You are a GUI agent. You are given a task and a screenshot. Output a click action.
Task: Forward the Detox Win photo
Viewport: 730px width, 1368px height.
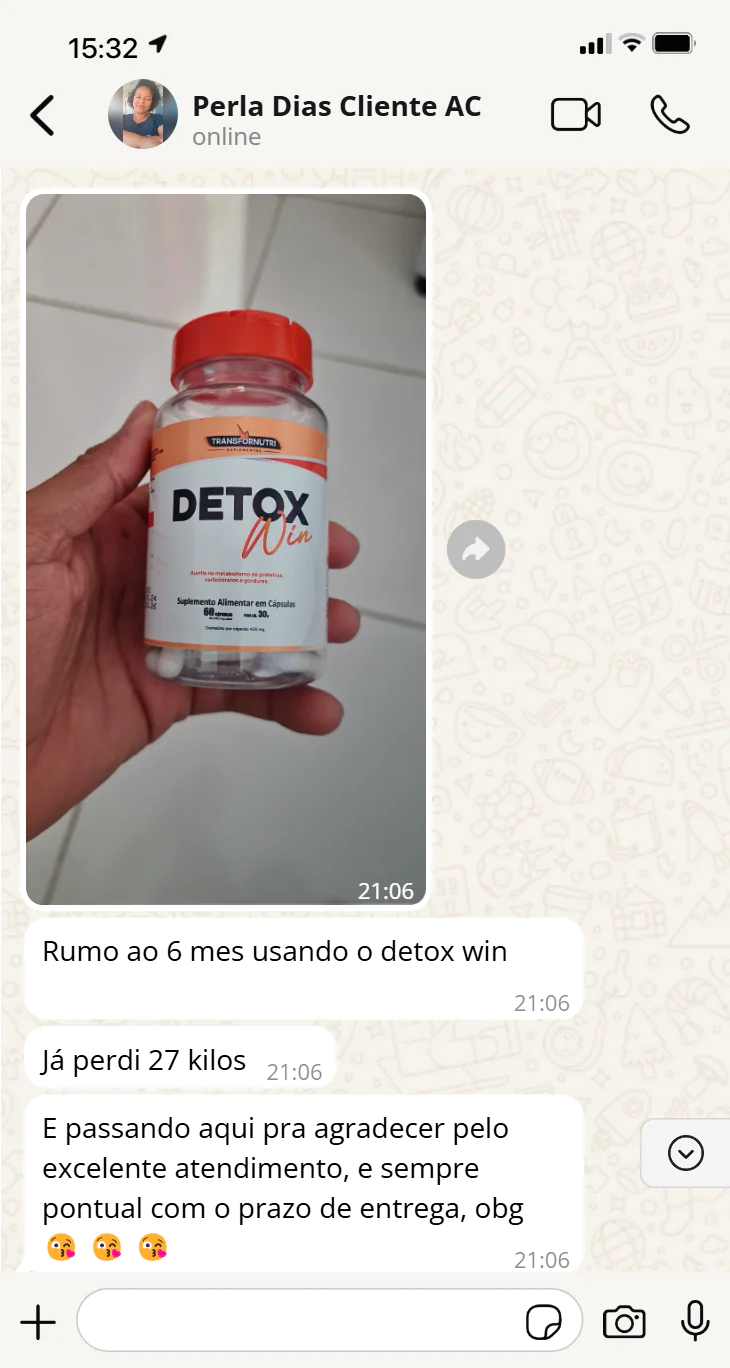point(476,549)
